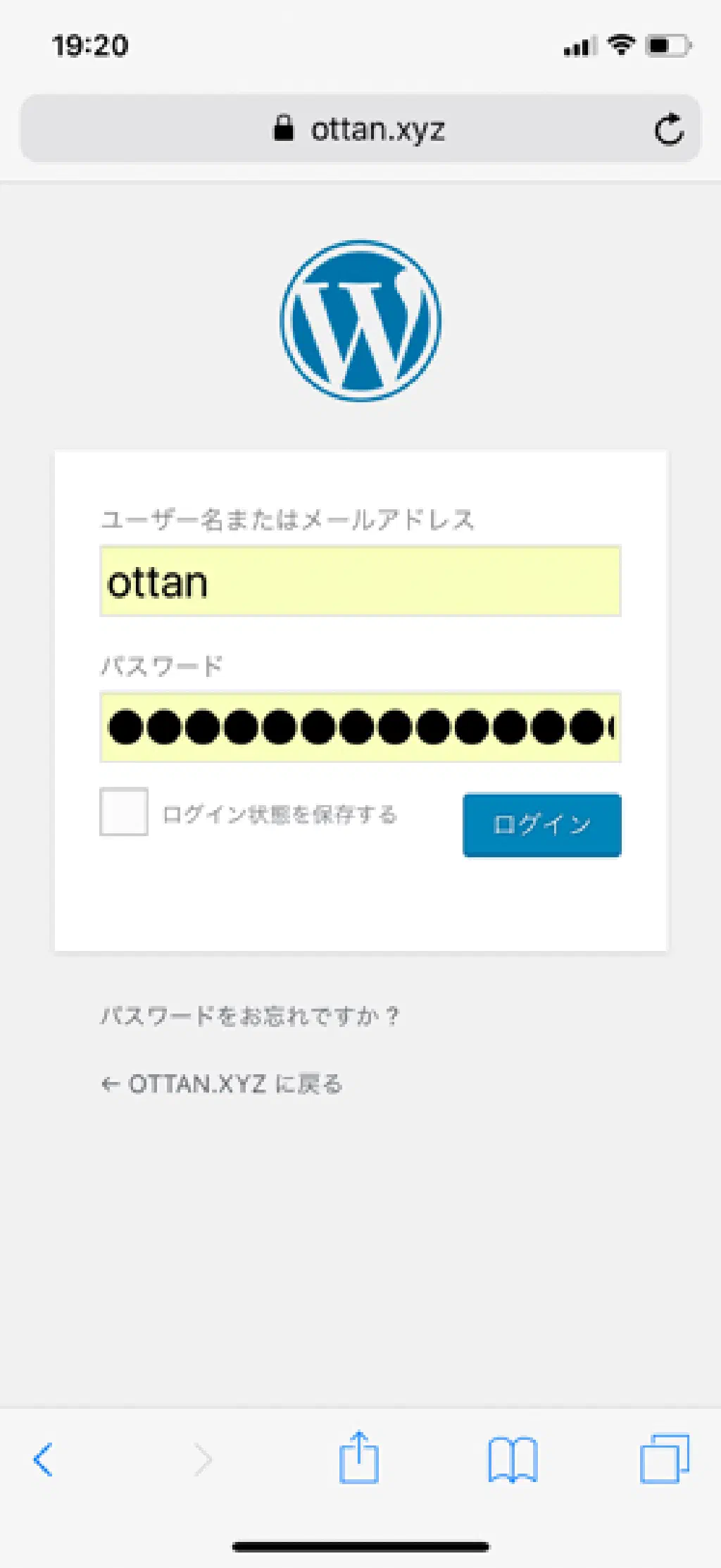Open the Safari share sheet
This screenshot has width=721, height=1568.
(x=359, y=1457)
